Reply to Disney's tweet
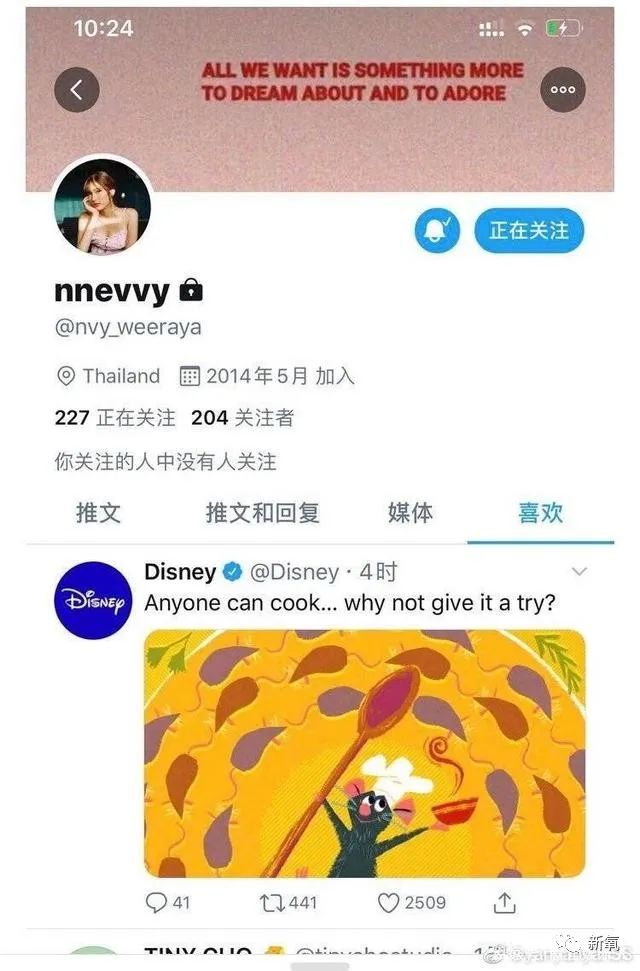The height and width of the screenshot is (971, 640). [x=167, y=903]
